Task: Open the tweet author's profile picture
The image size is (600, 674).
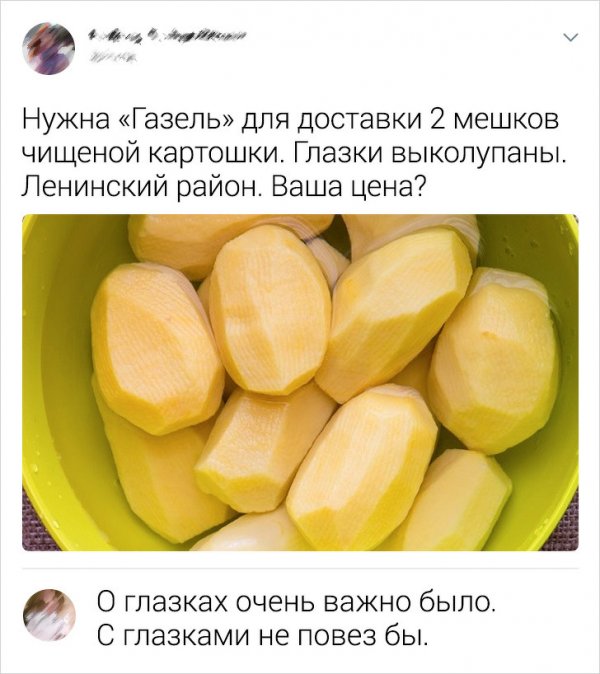Action: (49, 49)
